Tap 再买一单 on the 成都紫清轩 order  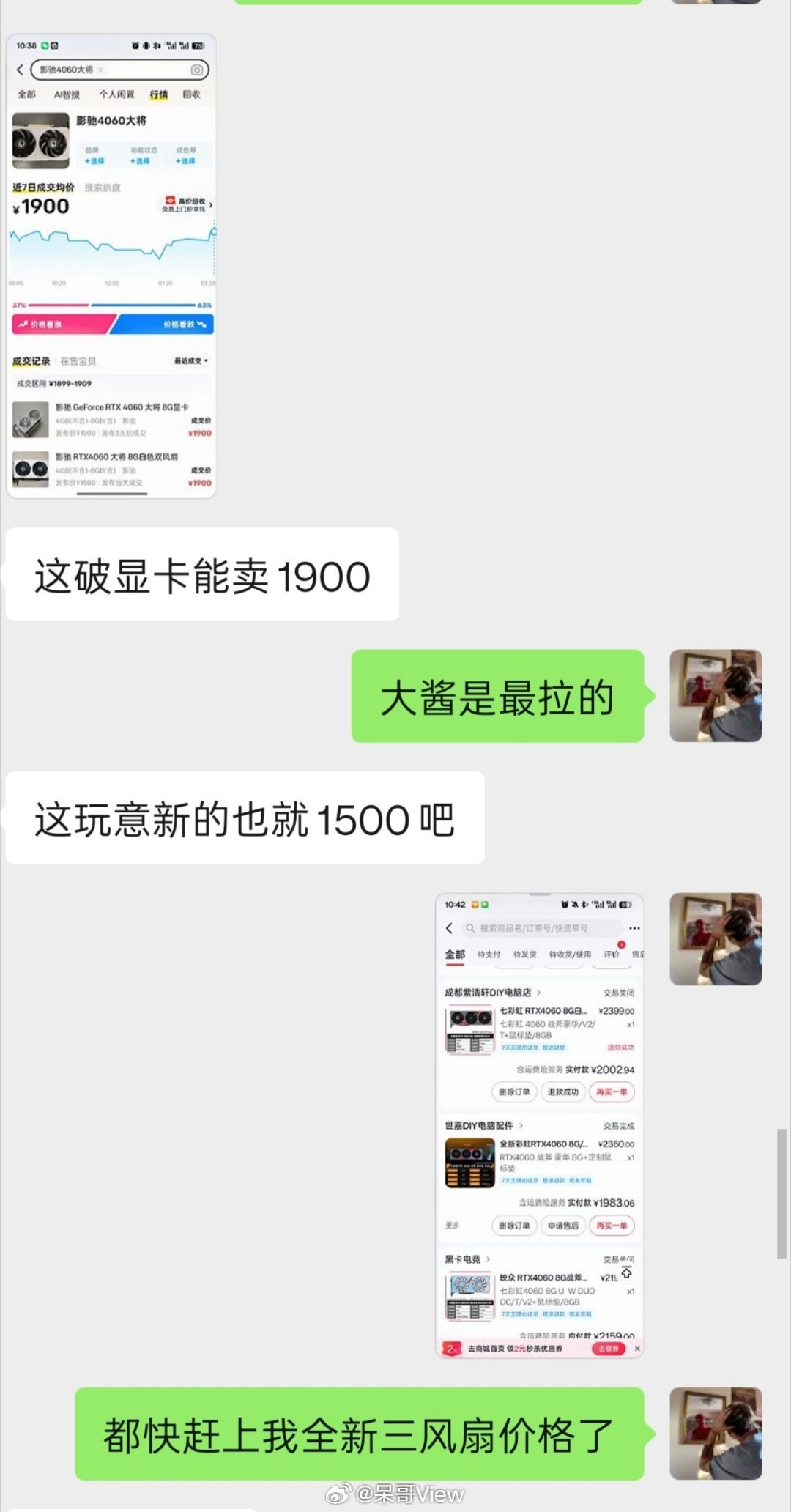tap(612, 1092)
